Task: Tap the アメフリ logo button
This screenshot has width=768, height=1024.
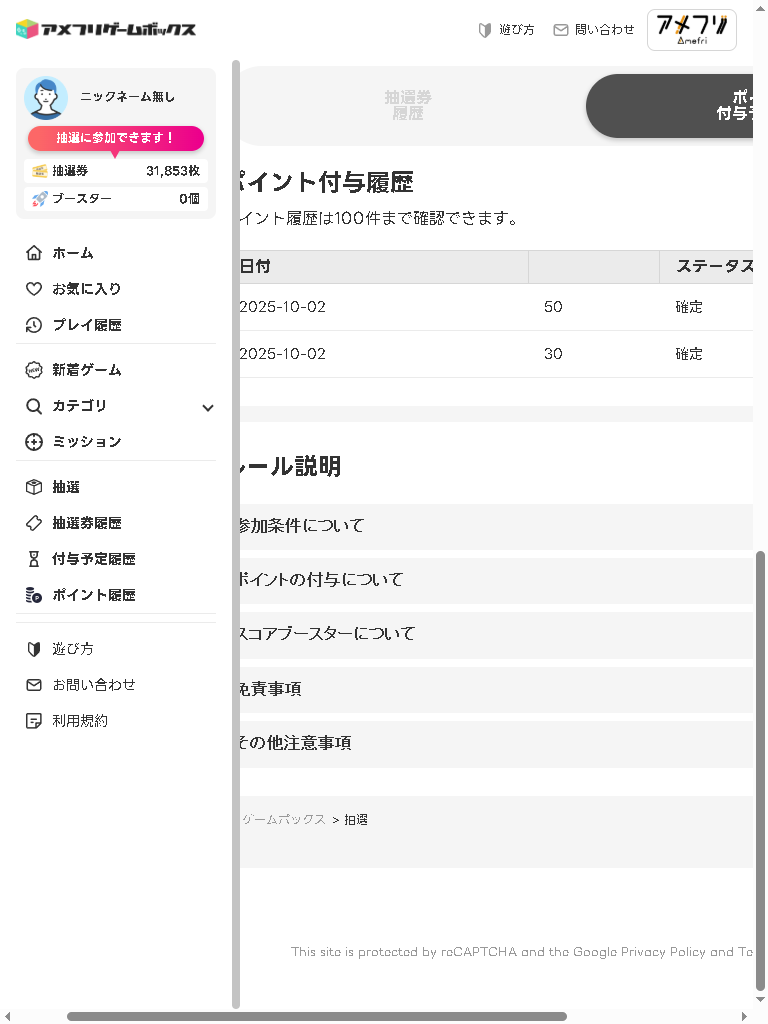Action: coord(692,30)
